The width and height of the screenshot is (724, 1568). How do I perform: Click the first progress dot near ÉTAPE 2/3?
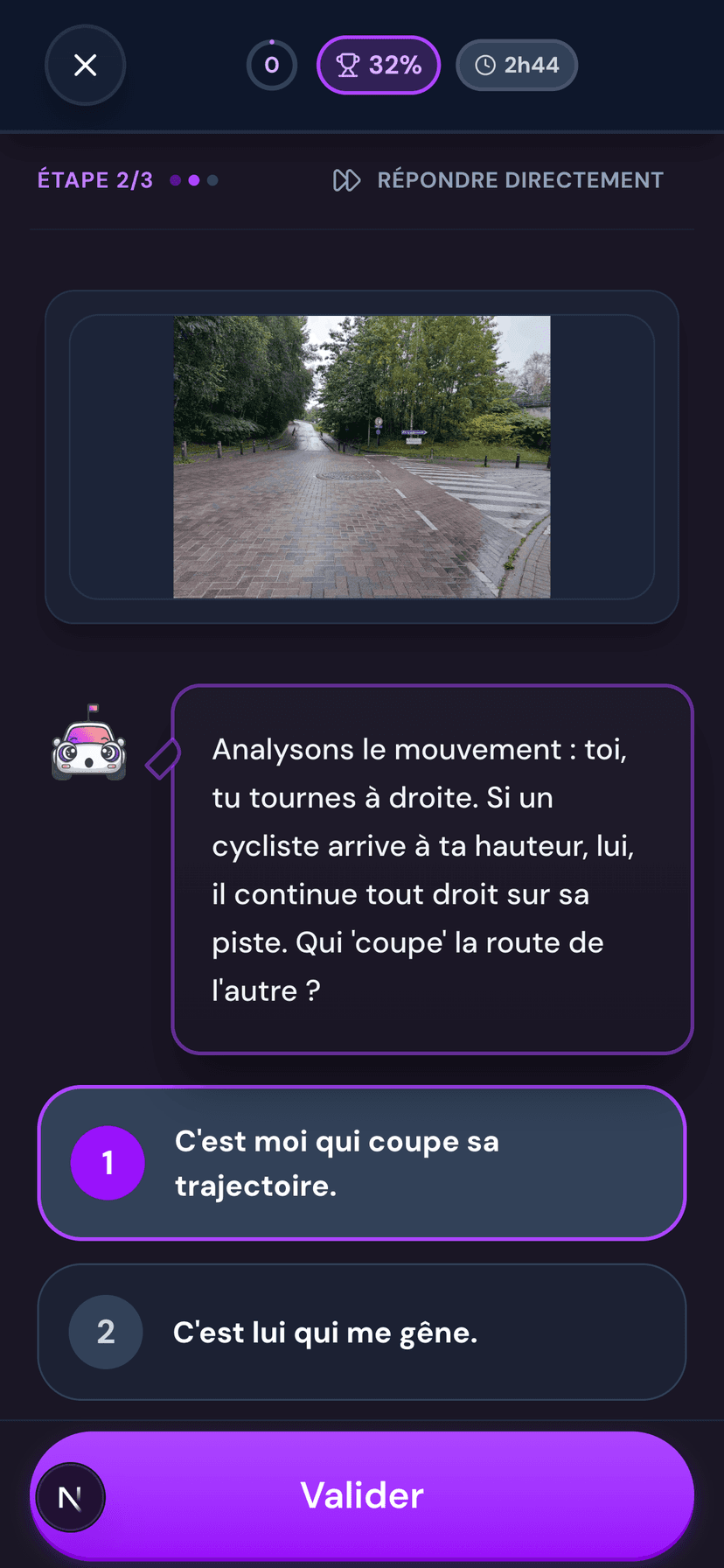(x=173, y=180)
